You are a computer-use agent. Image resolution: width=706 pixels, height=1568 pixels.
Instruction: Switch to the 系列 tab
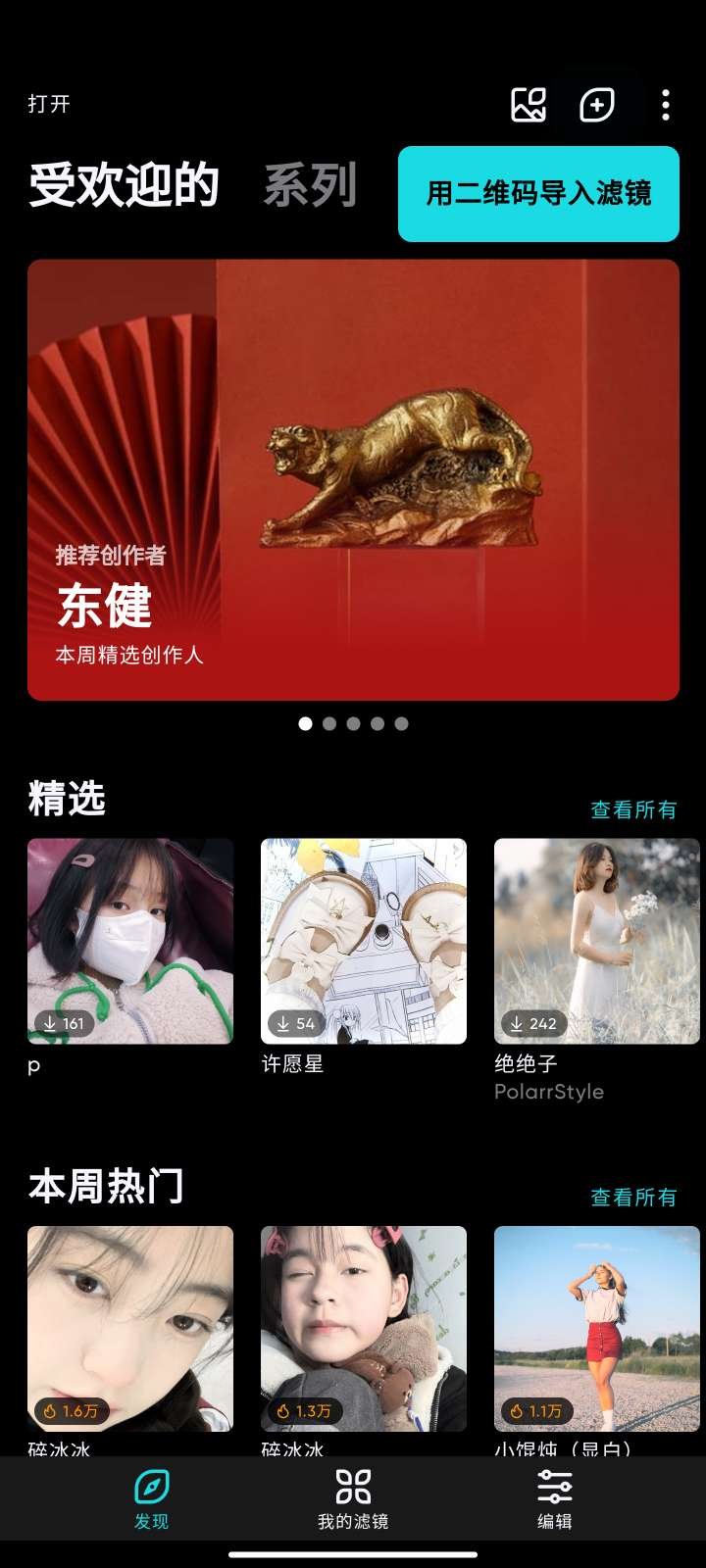pos(310,185)
